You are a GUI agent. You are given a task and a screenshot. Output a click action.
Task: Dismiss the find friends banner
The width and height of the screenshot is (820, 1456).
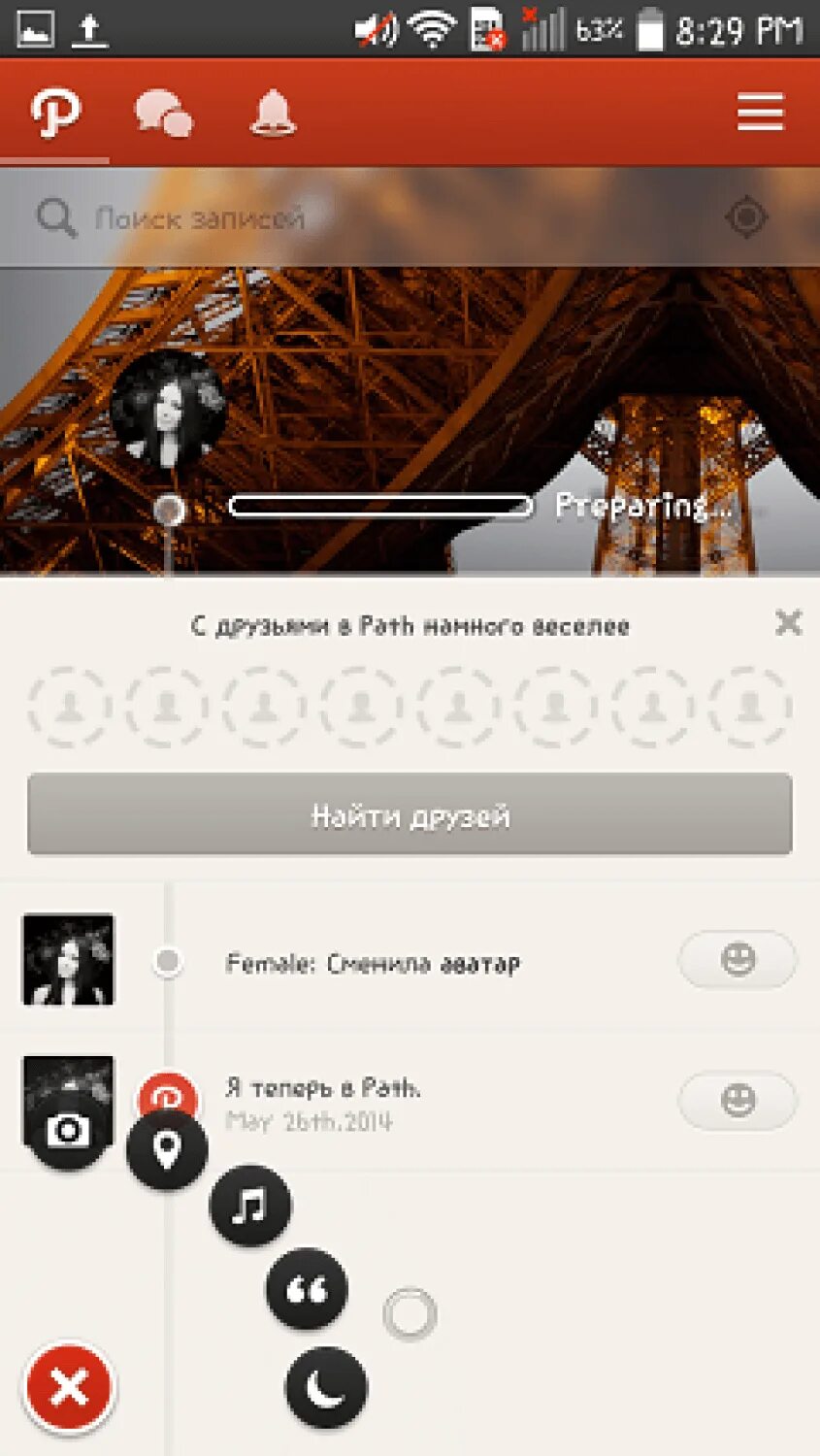click(x=788, y=622)
